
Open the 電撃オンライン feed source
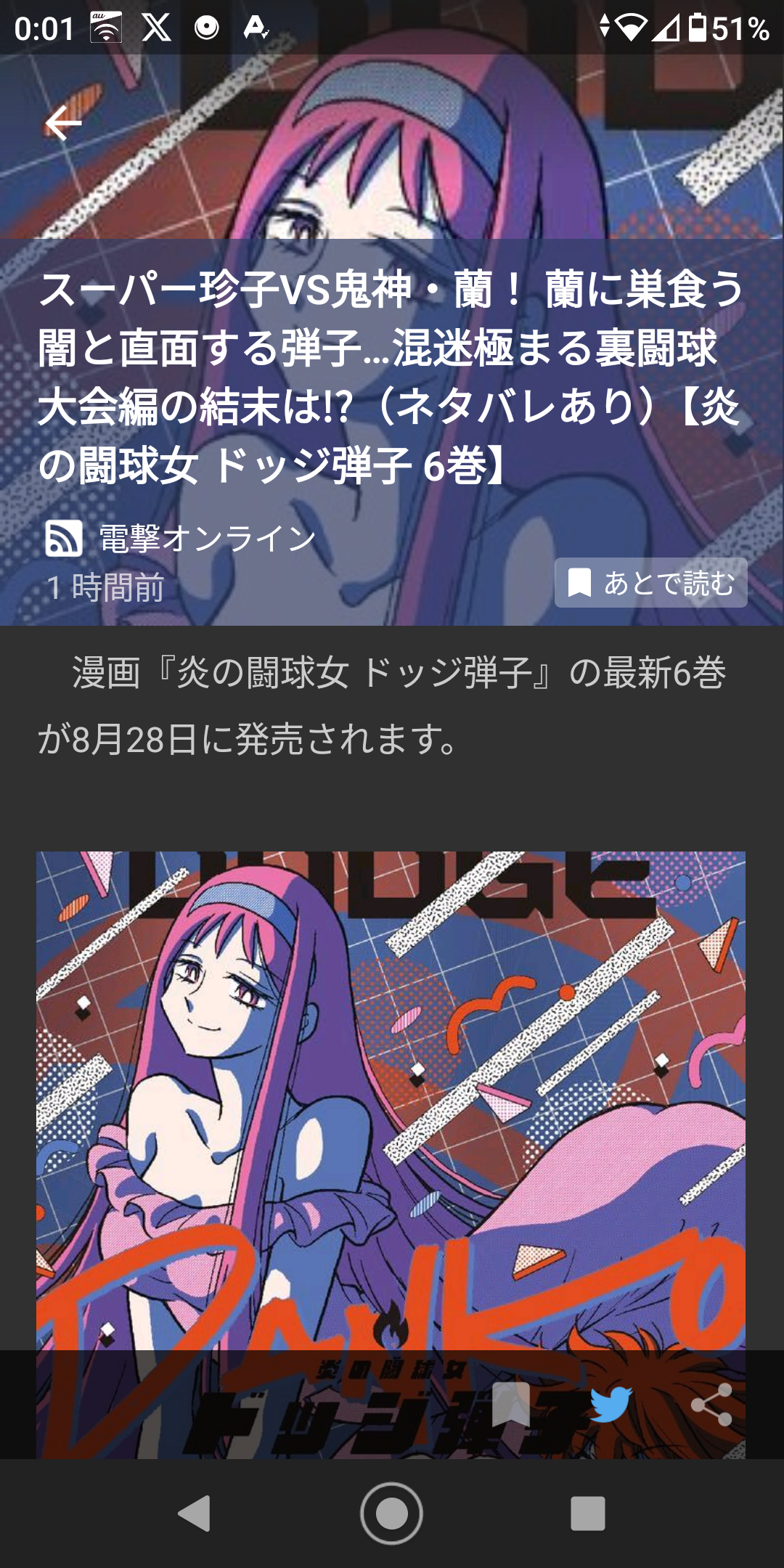click(181, 539)
